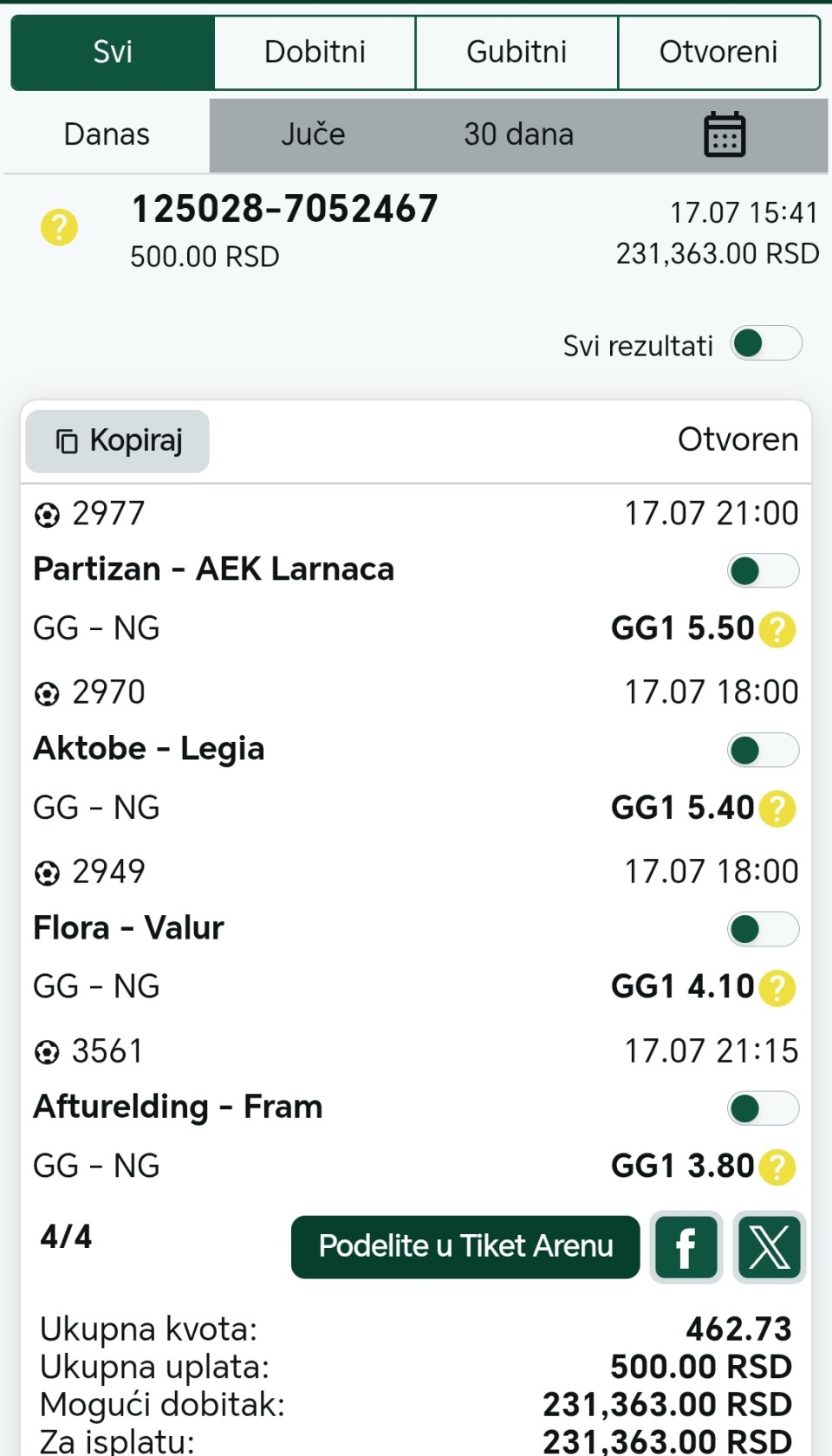Tap the Kopiraj button
The image size is (832, 1456).
118,441
